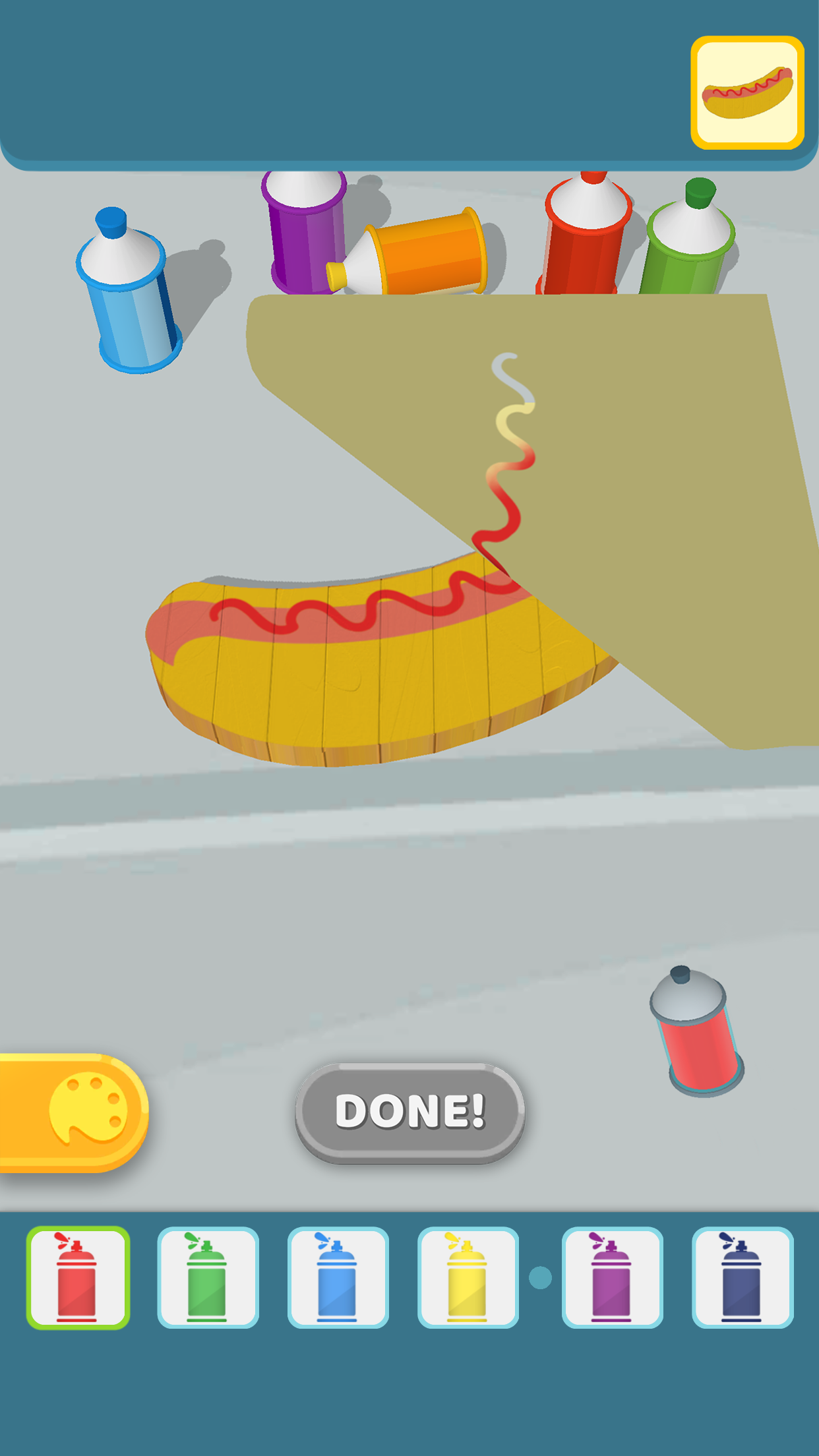View the hot dog reference picture

(747, 93)
